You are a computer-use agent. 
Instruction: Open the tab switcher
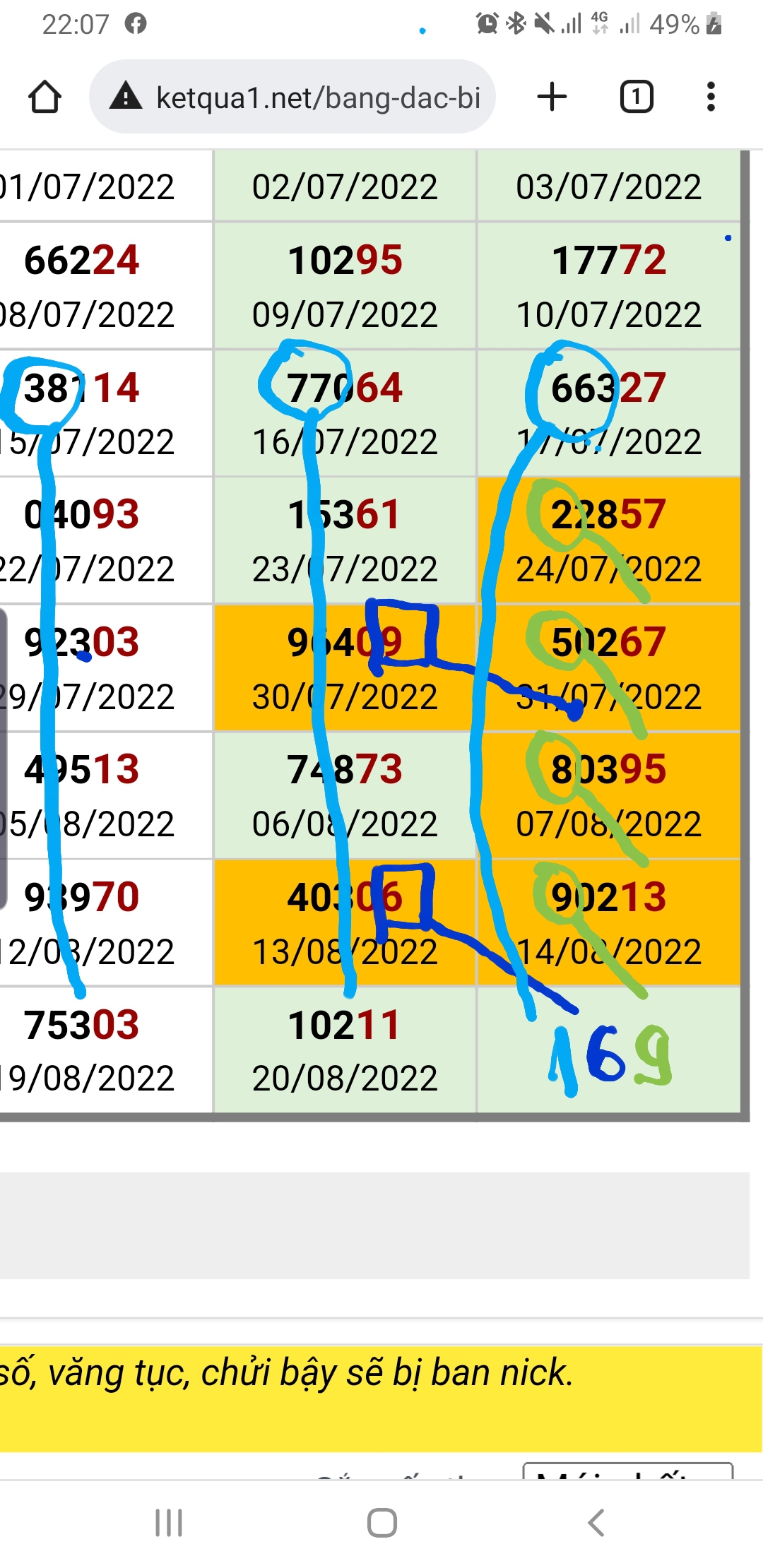637,97
